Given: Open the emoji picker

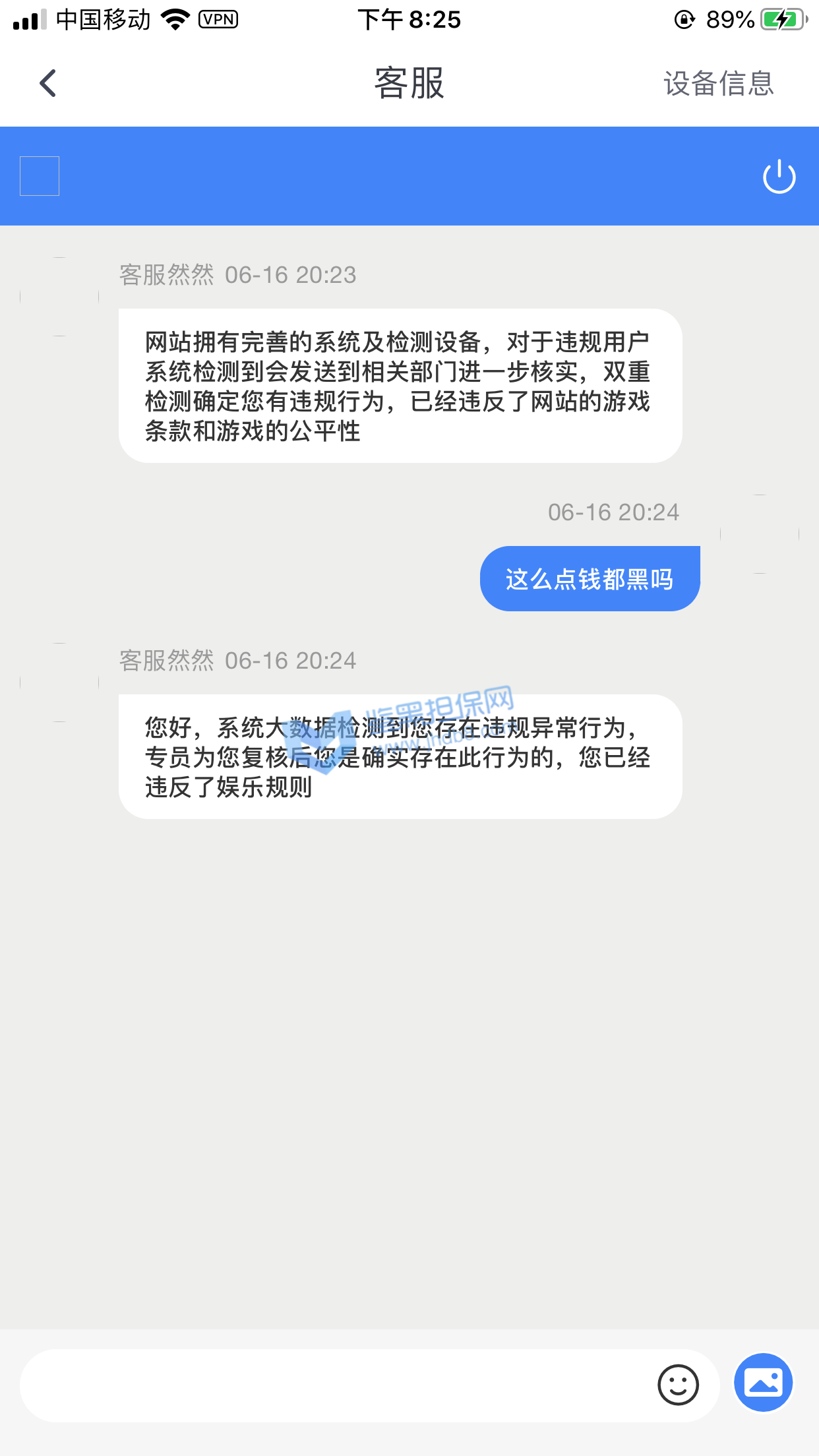Looking at the screenshot, I should [x=678, y=1385].
